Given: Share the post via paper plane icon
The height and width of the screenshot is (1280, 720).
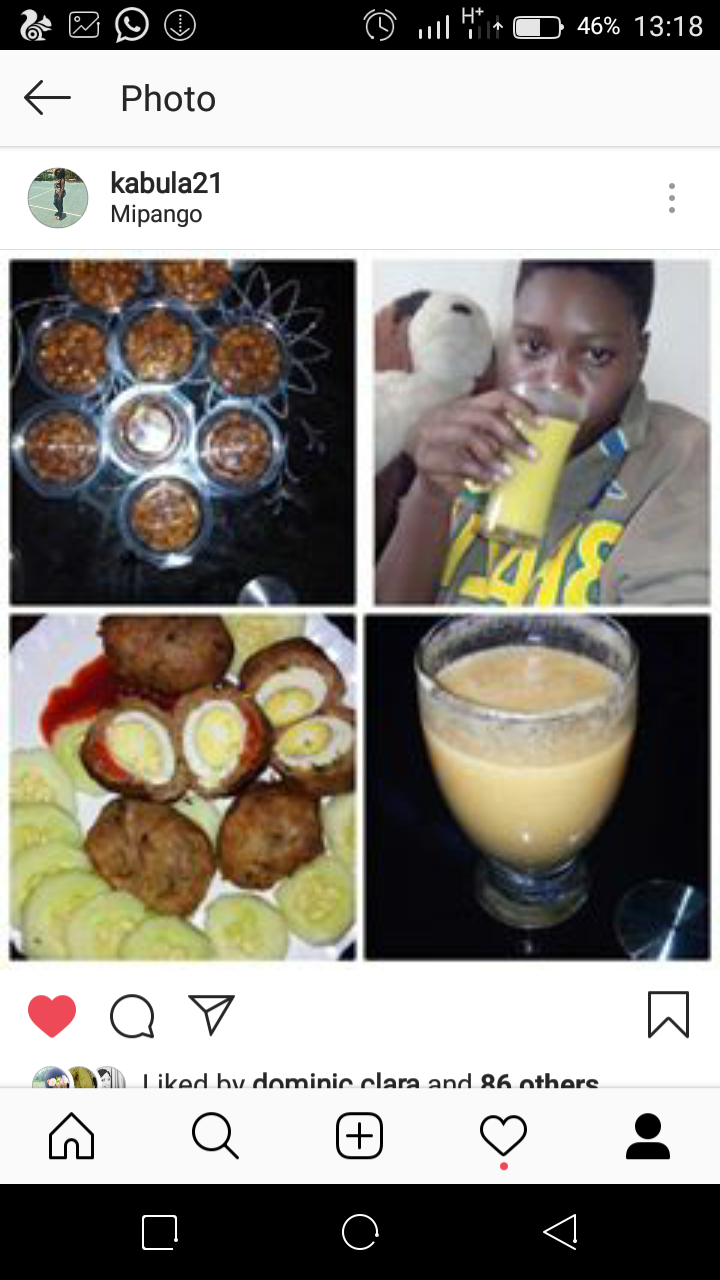Looking at the screenshot, I should [x=211, y=1014].
